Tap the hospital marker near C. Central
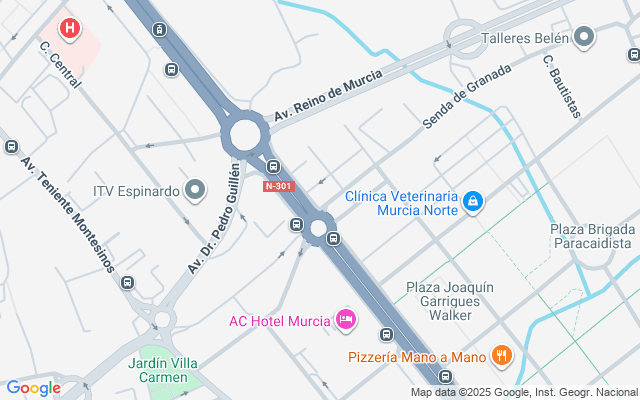This screenshot has height=400, width=640. 68,28
